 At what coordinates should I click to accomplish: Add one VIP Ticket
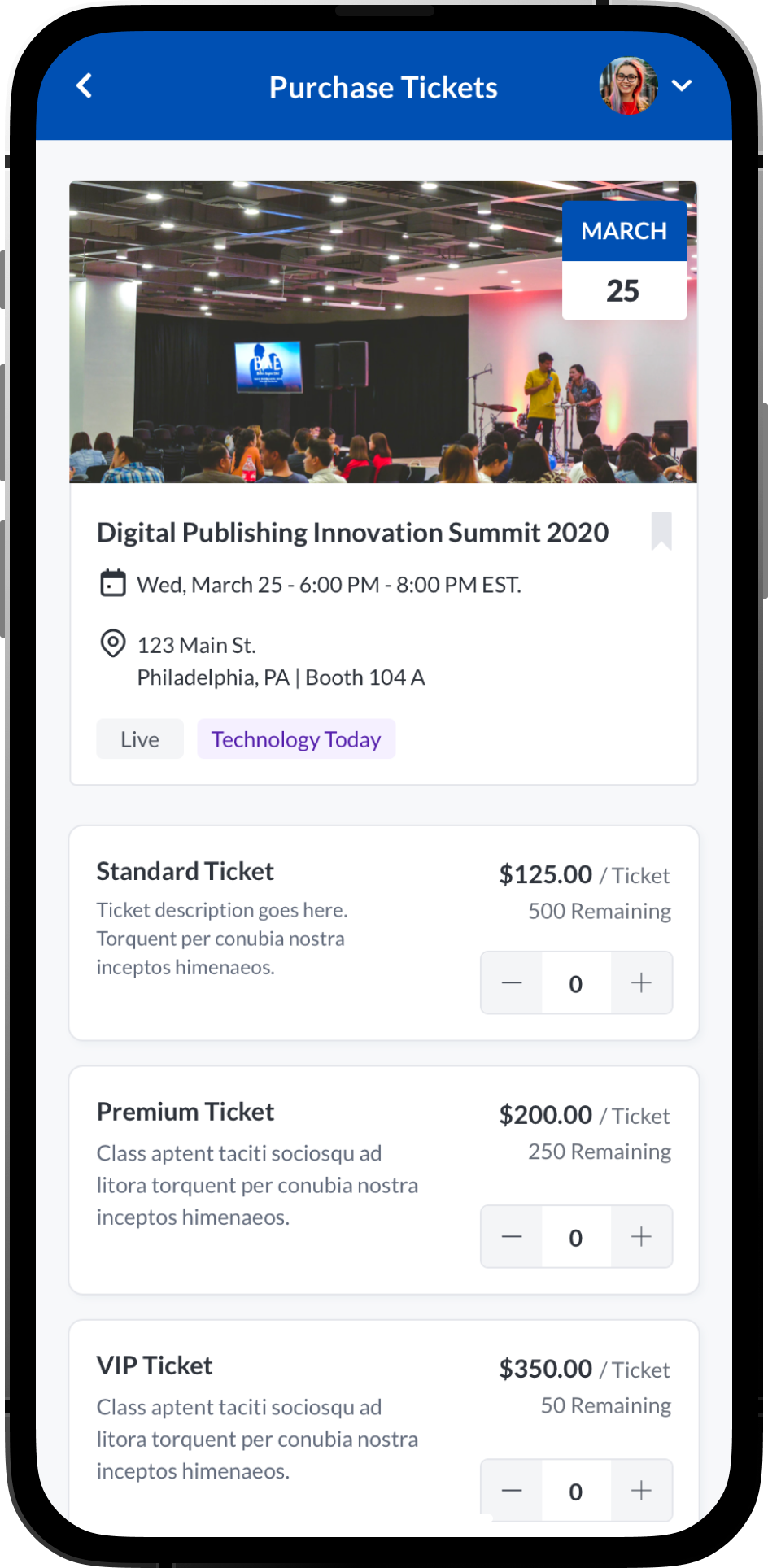(x=641, y=1491)
